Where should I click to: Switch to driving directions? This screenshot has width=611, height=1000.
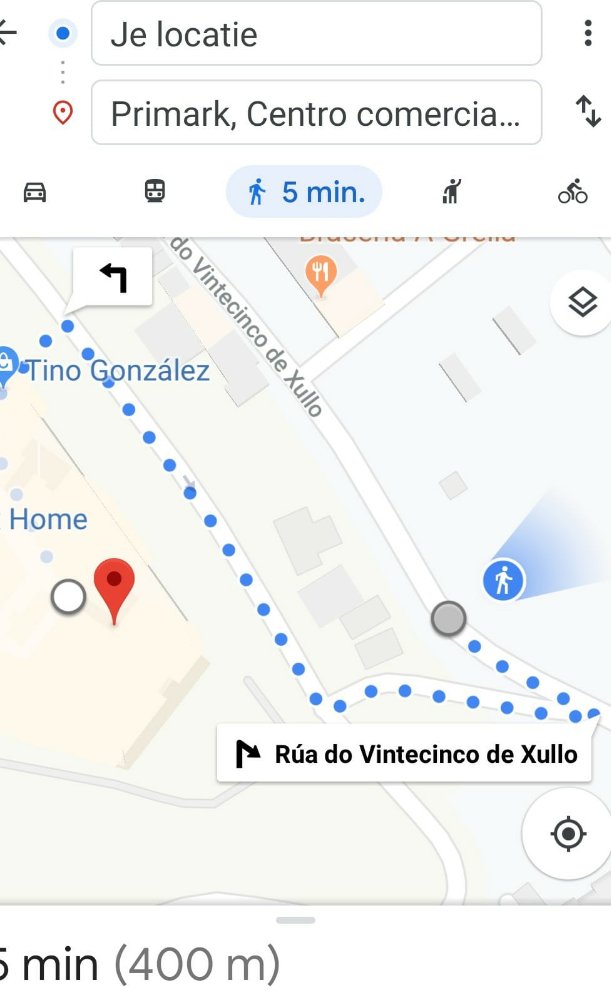[35, 192]
